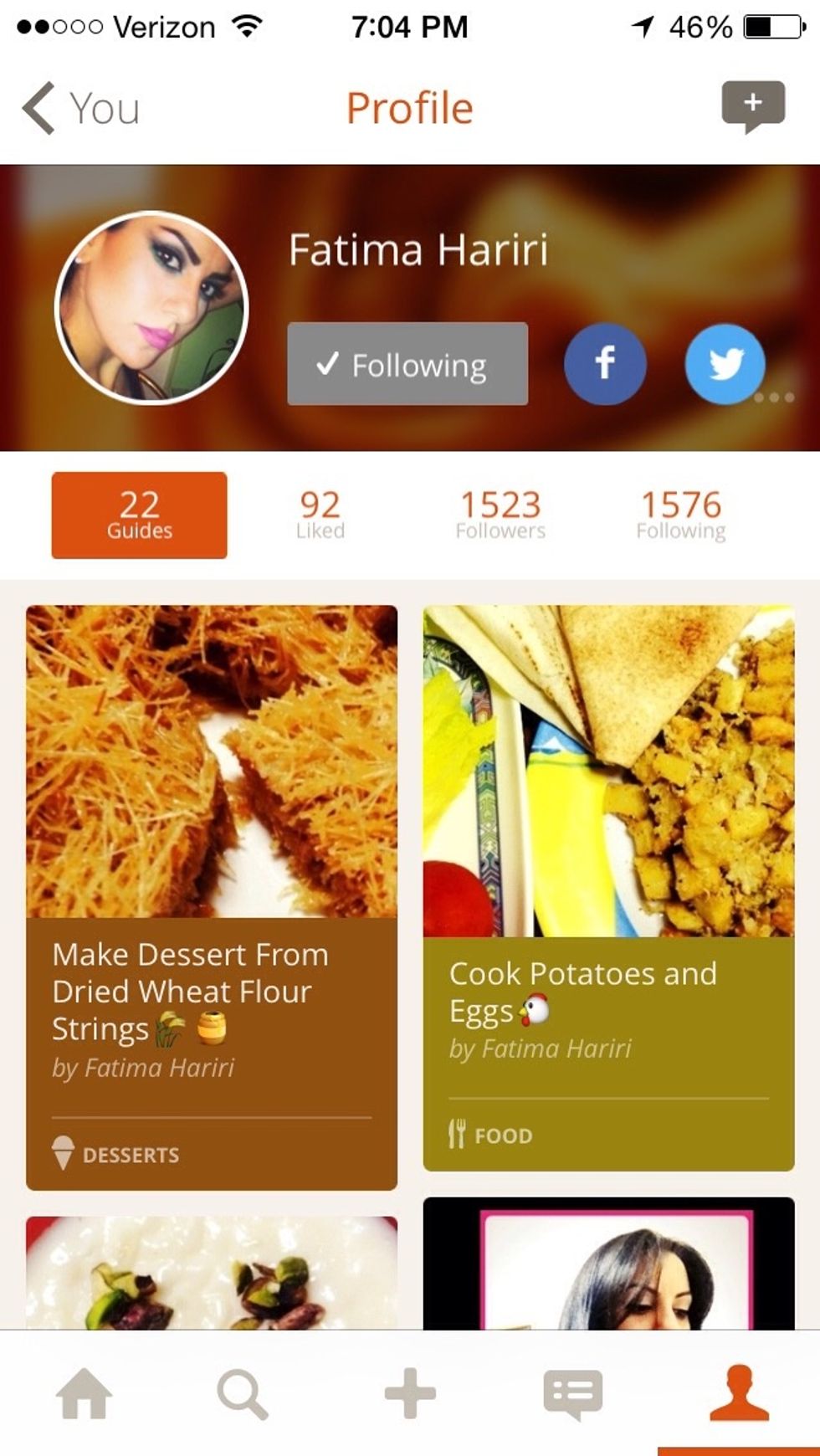Viewport: 820px width, 1456px height.
Task: Open Fatima's Twitter link
Action: tap(725, 364)
